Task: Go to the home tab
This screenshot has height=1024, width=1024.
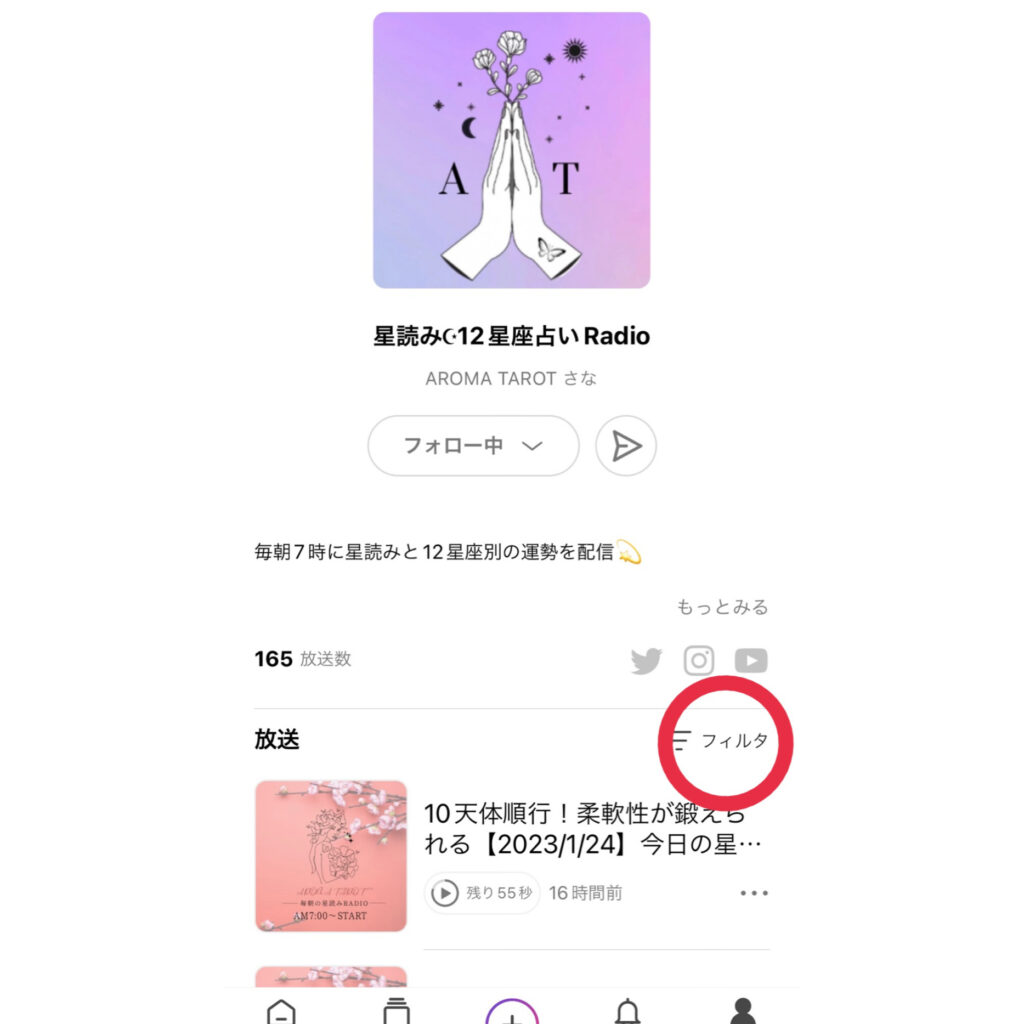Action: tap(281, 1010)
